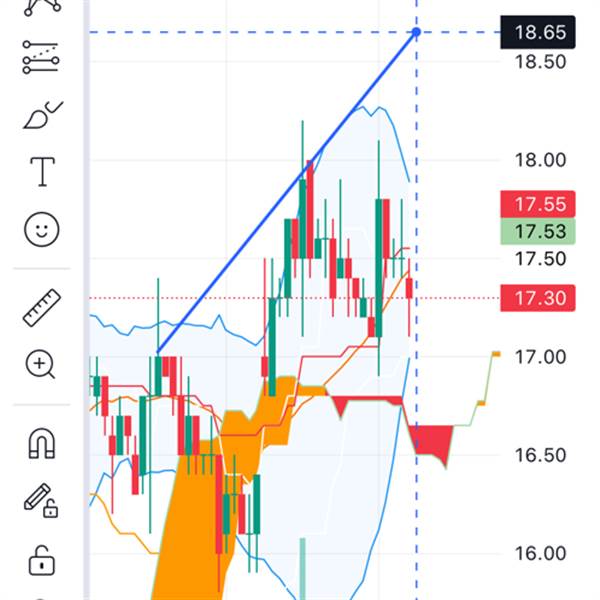Lock all drawing tools with padlock
This screenshot has width=600, height=600.
tap(42, 561)
